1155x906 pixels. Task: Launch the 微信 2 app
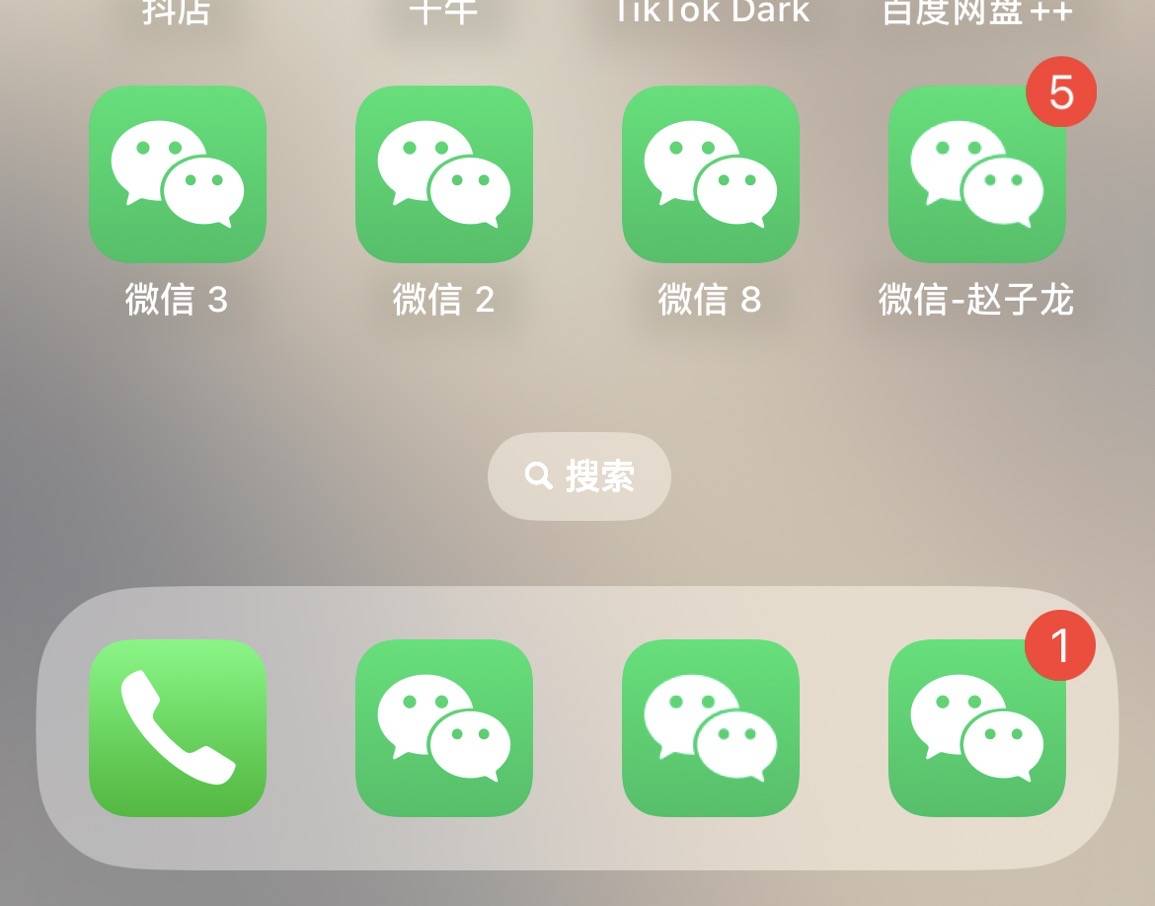point(444,174)
